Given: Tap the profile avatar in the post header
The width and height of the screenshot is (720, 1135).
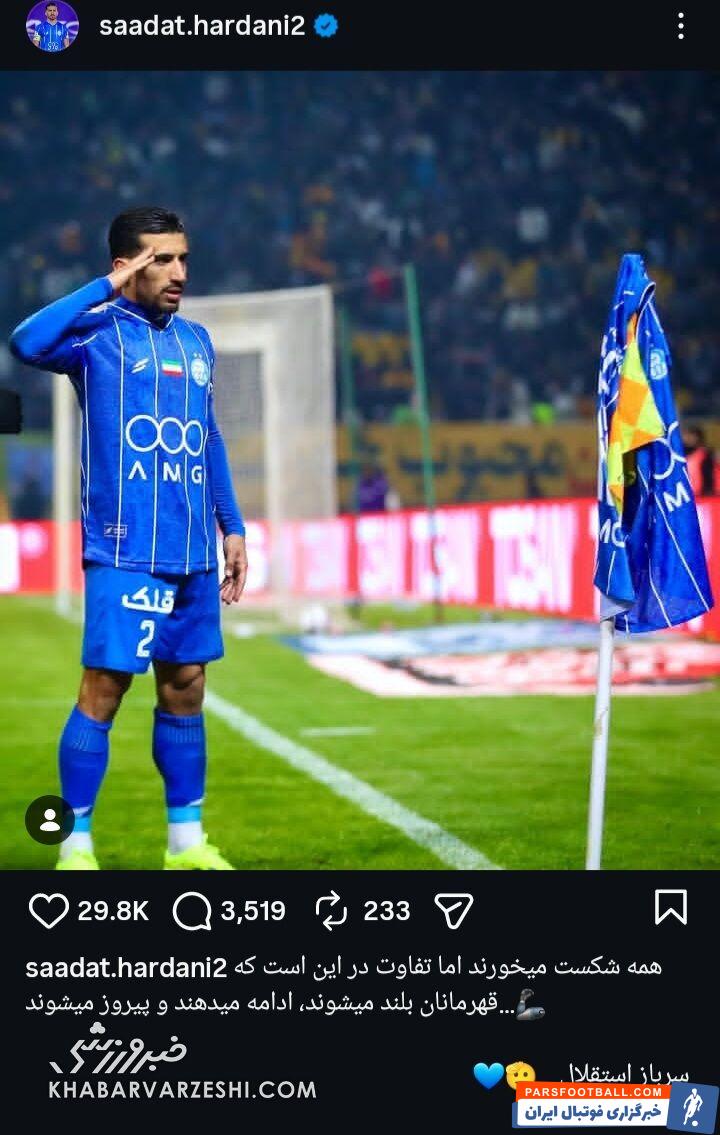Looking at the screenshot, I should click(52, 26).
